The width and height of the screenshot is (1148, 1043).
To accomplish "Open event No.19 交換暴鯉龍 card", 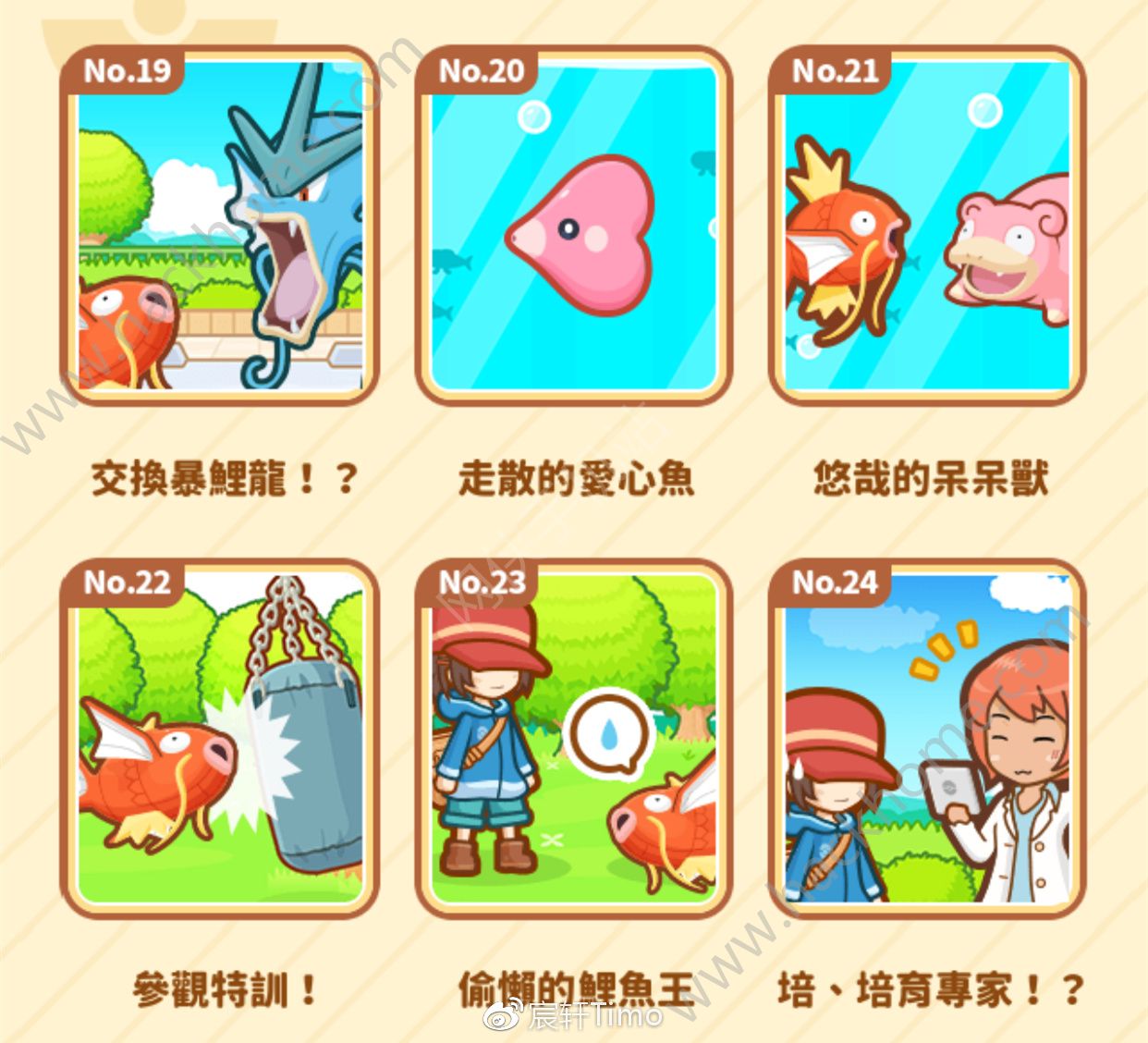I will point(220,227).
